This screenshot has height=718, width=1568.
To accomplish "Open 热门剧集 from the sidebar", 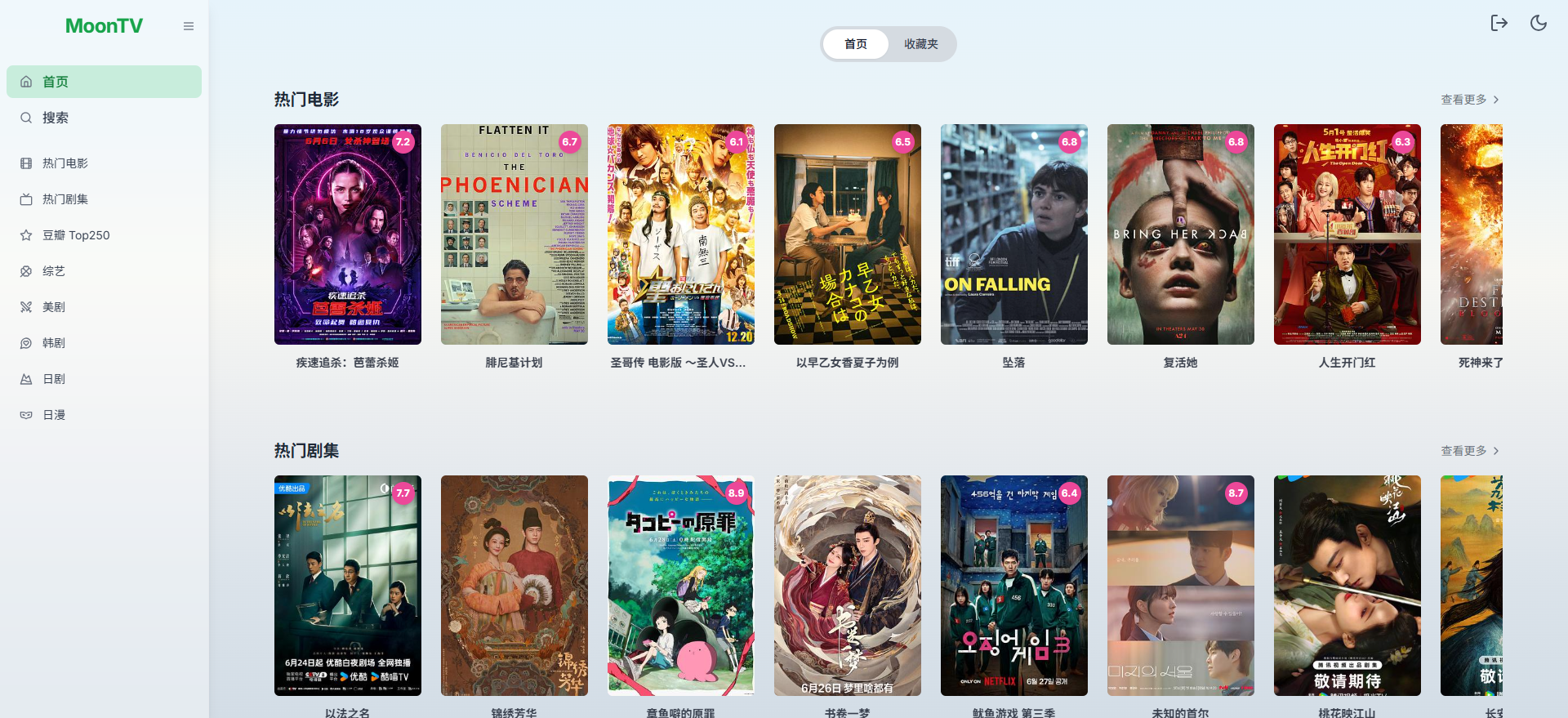I will click(x=65, y=199).
